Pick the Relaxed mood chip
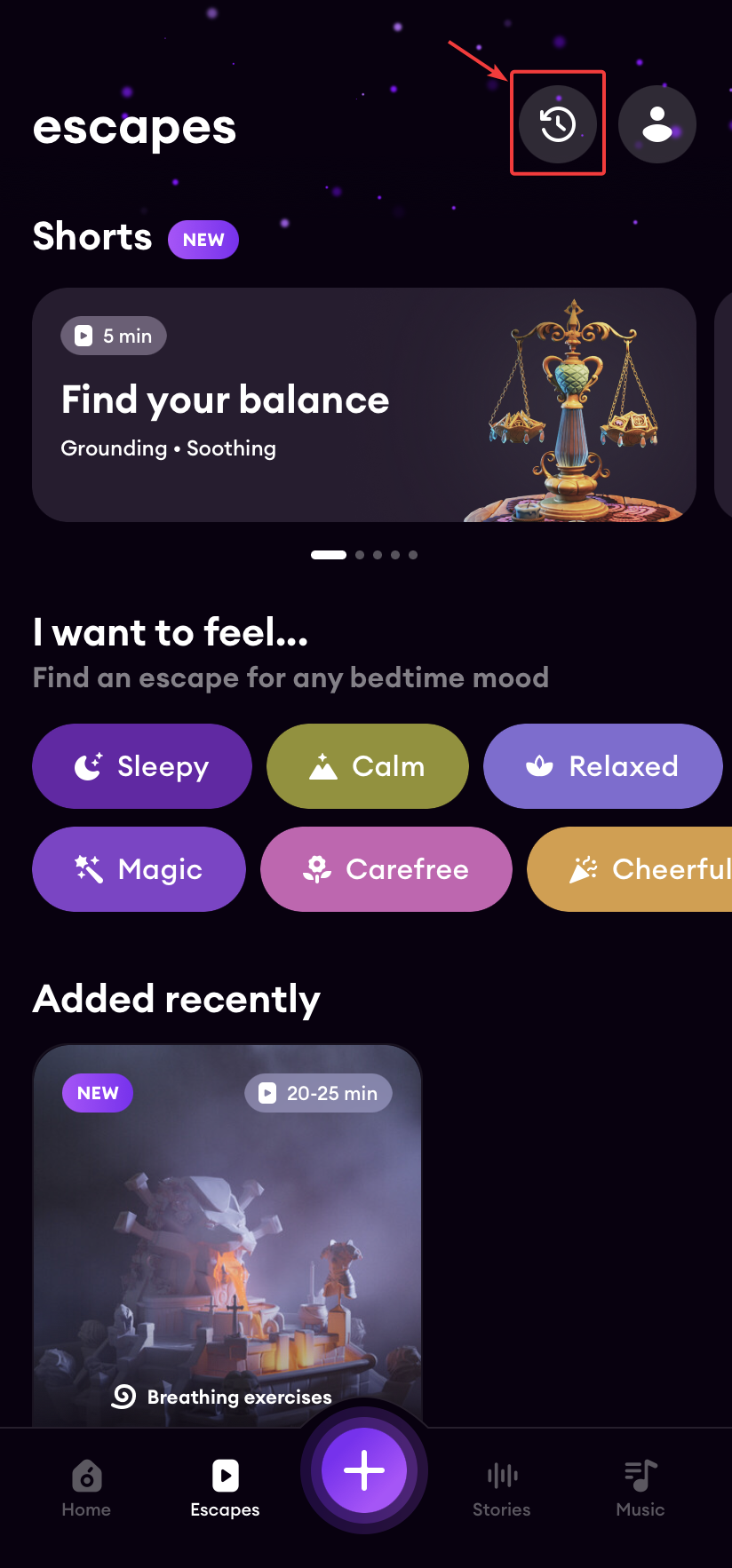This screenshot has height=1568, width=732. point(603,766)
